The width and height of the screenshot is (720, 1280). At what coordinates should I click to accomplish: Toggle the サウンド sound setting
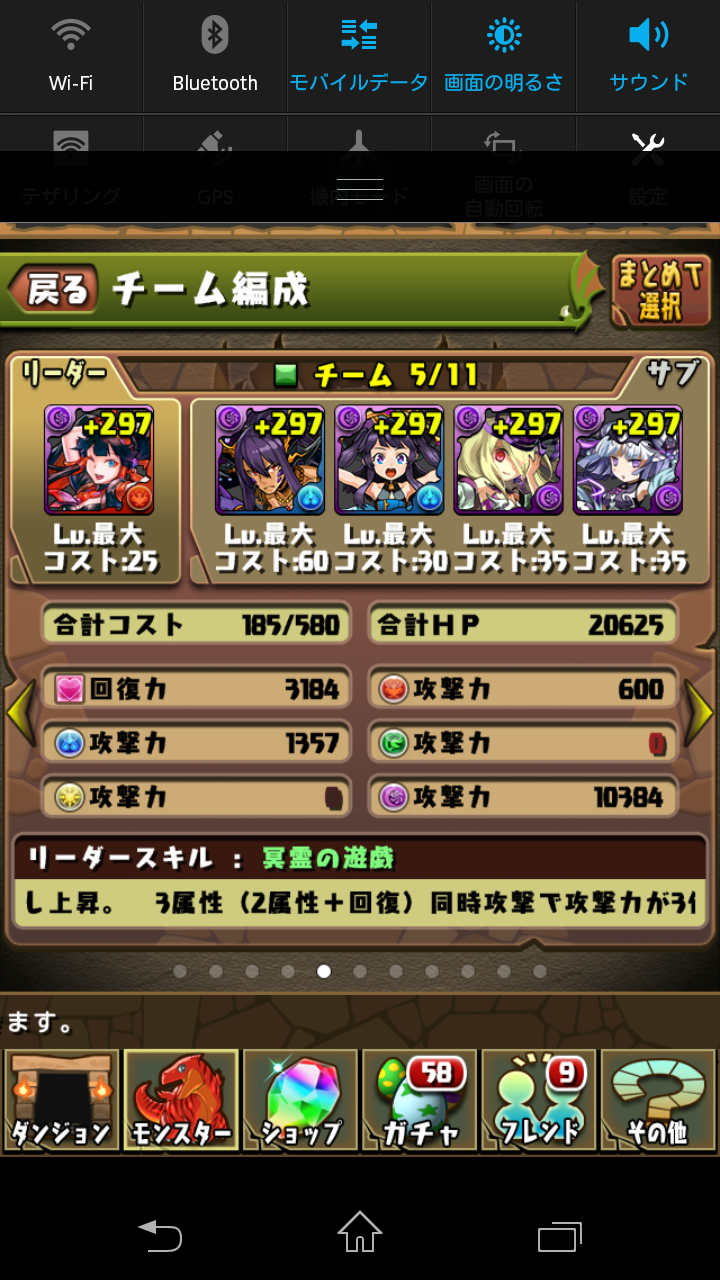(648, 56)
